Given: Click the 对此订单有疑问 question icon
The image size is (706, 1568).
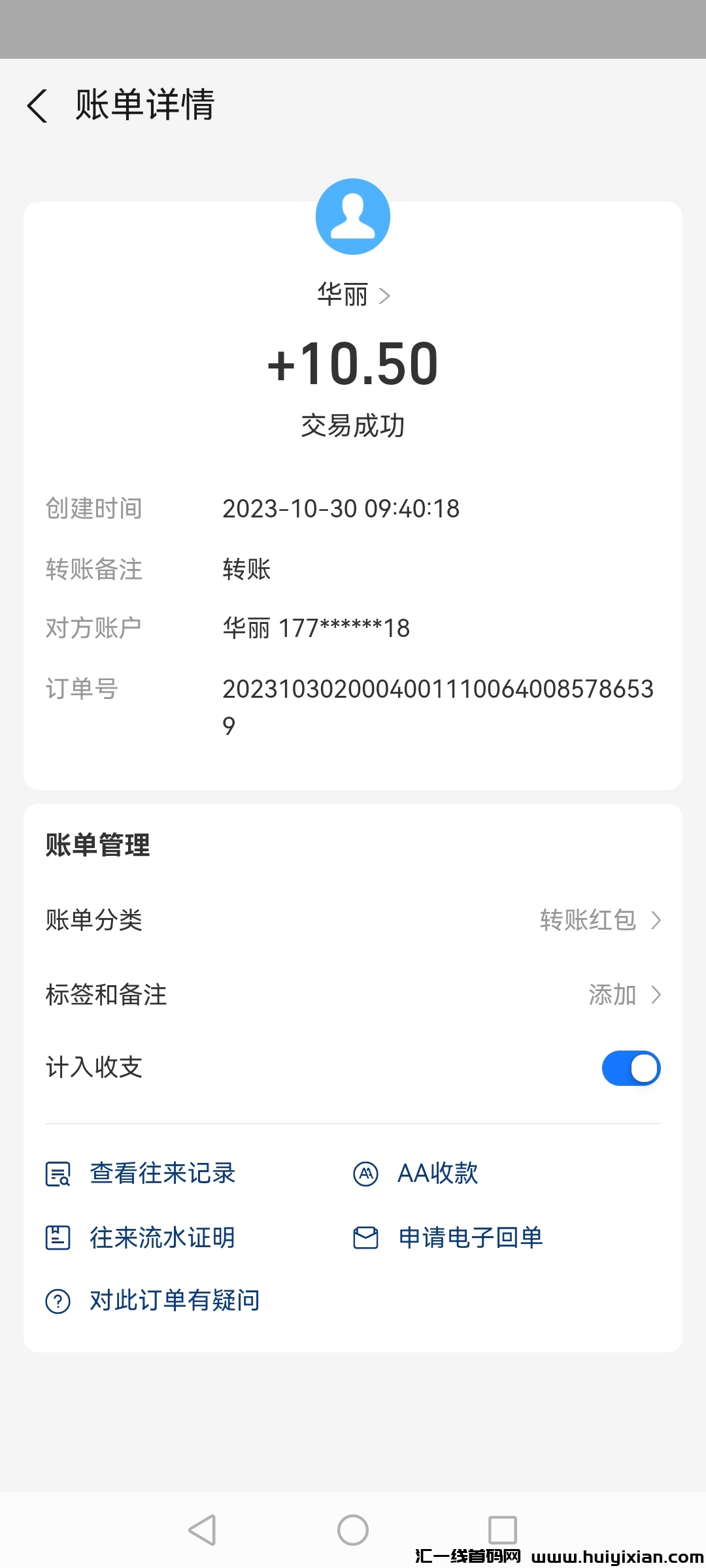Looking at the screenshot, I should pos(58,1299).
